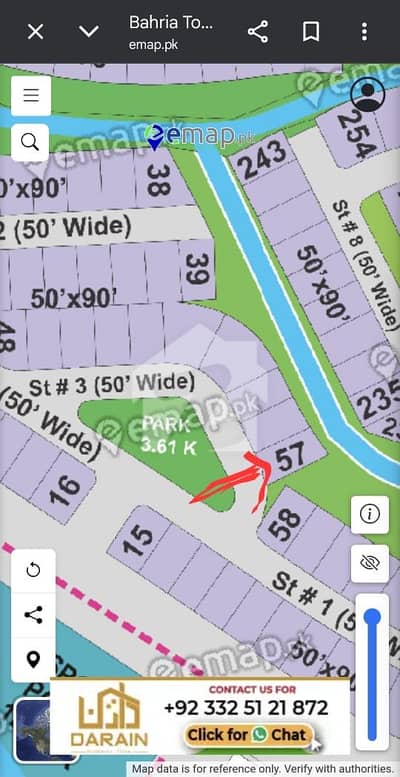
Task: Tap the blue opacity slider handle
Action: (372, 616)
